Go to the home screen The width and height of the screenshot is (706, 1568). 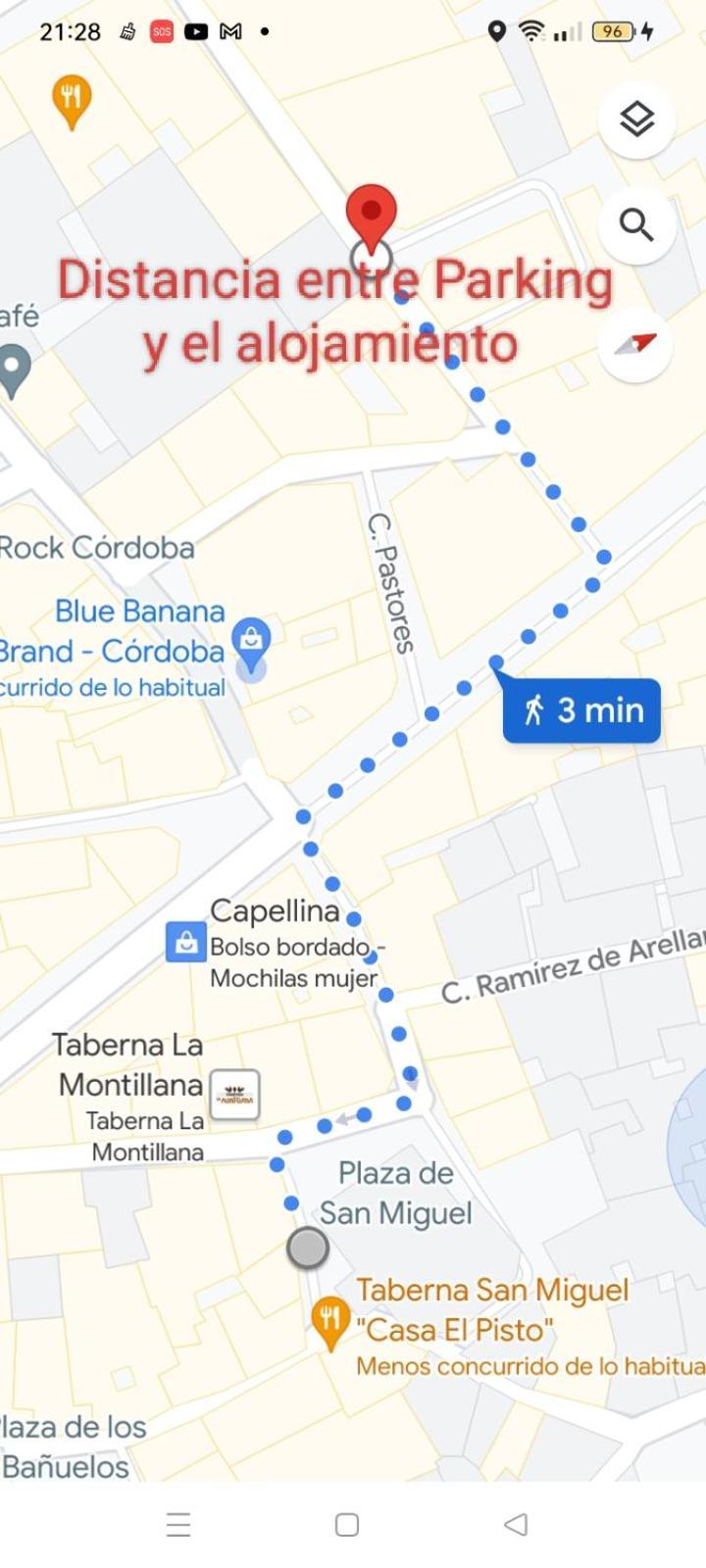[x=347, y=1524]
